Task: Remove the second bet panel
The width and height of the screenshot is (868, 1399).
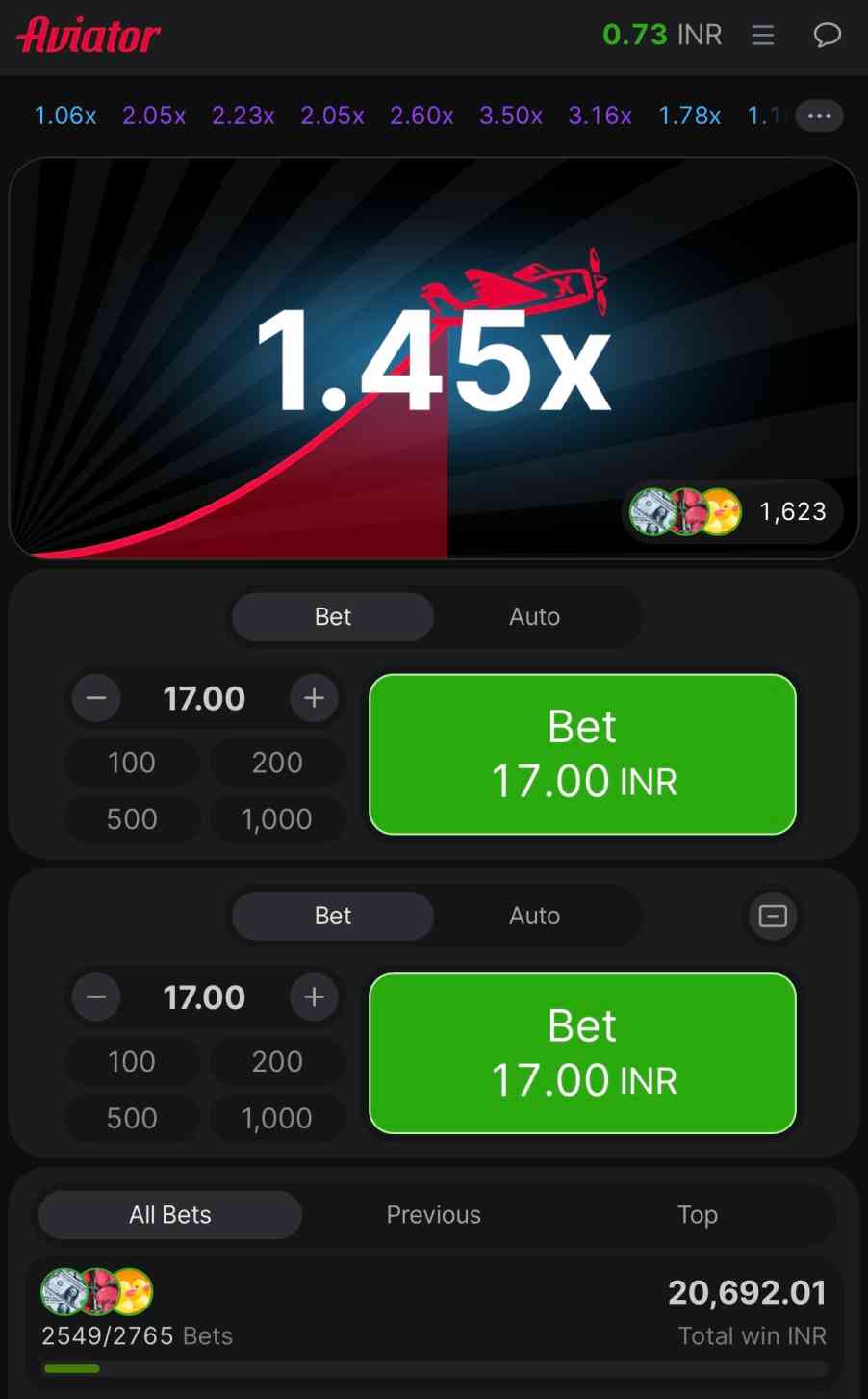Action: (x=773, y=916)
